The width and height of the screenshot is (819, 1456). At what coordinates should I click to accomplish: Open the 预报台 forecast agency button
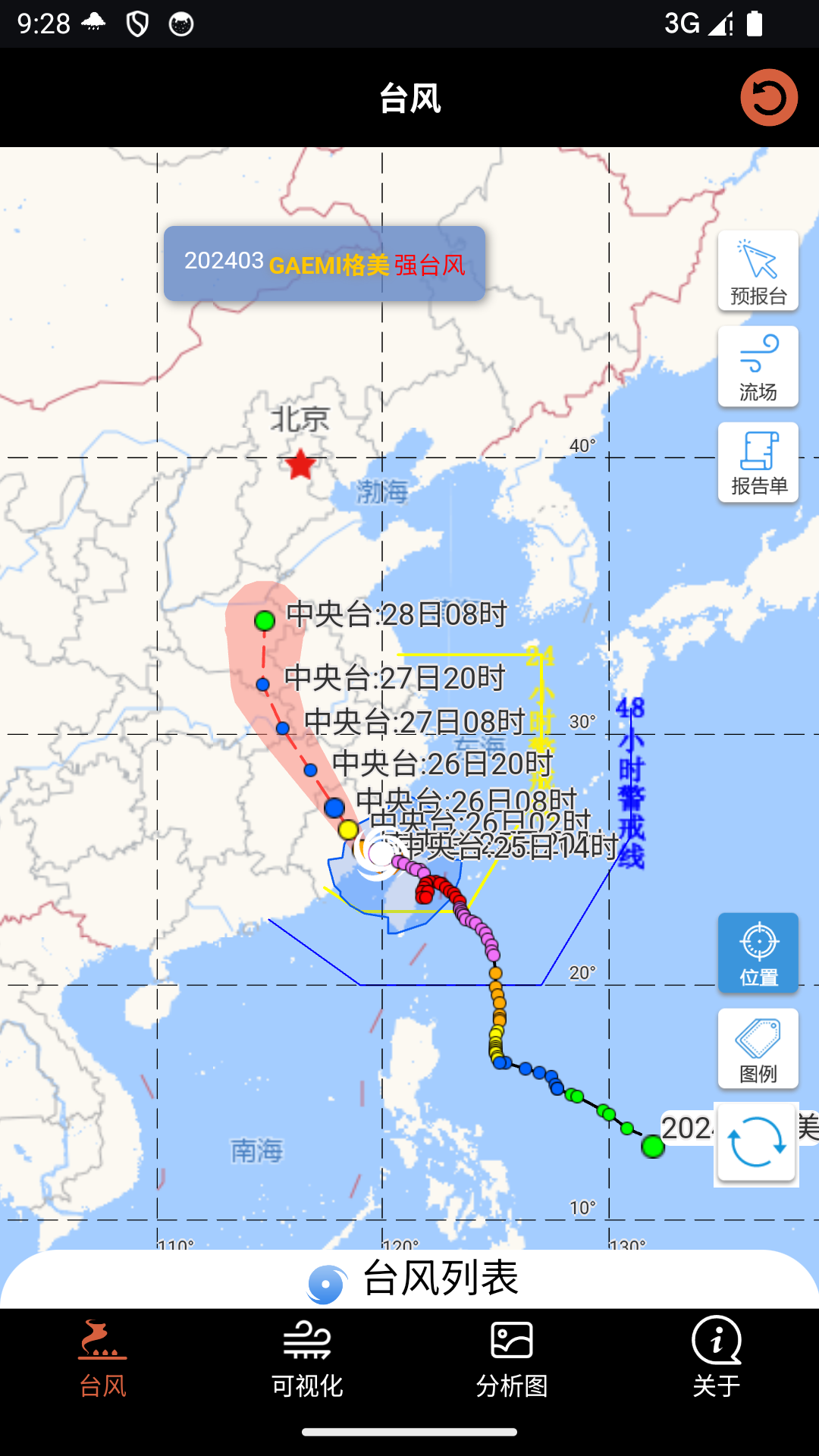758,271
